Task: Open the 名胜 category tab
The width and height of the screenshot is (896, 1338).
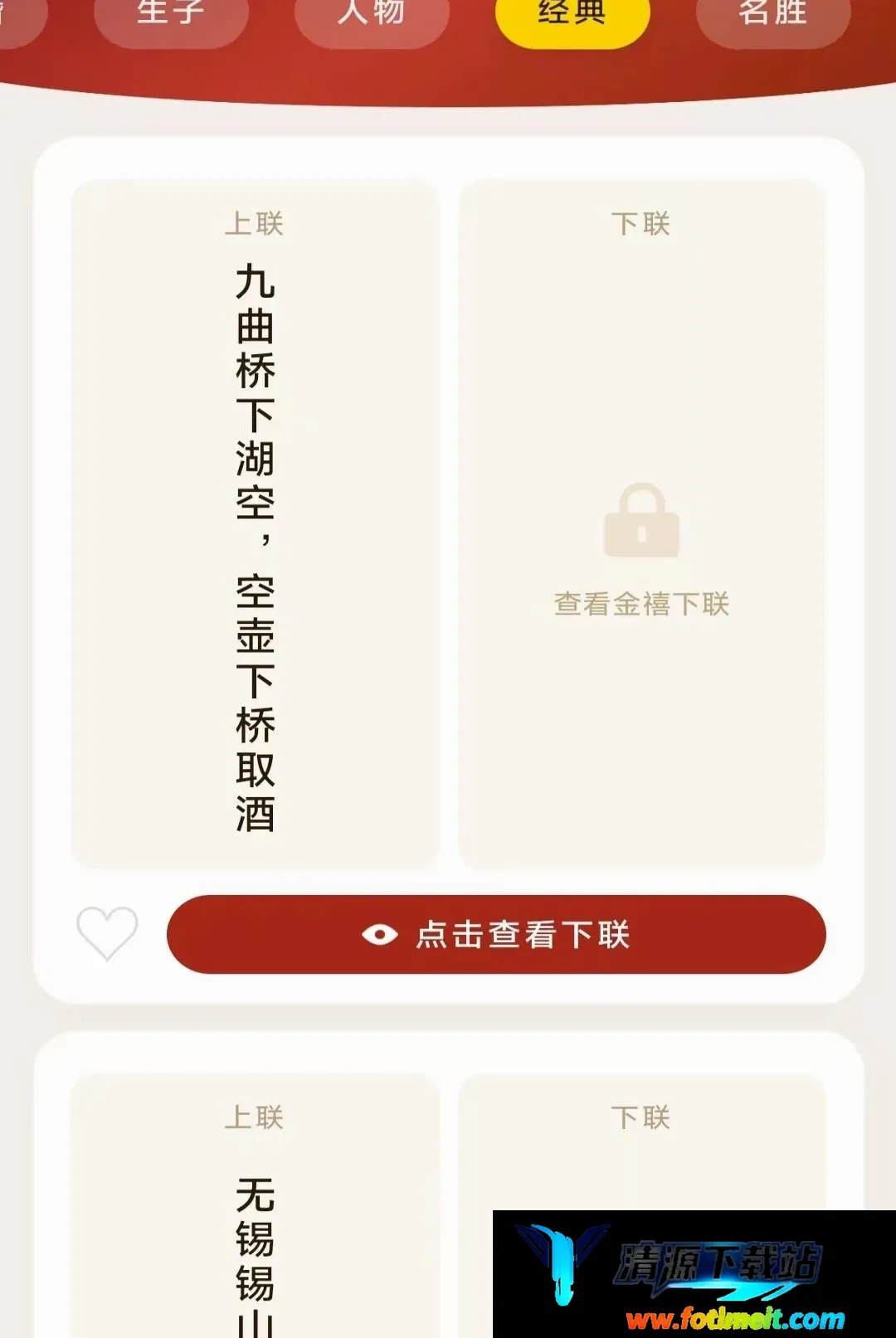Action: (x=773, y=17)
